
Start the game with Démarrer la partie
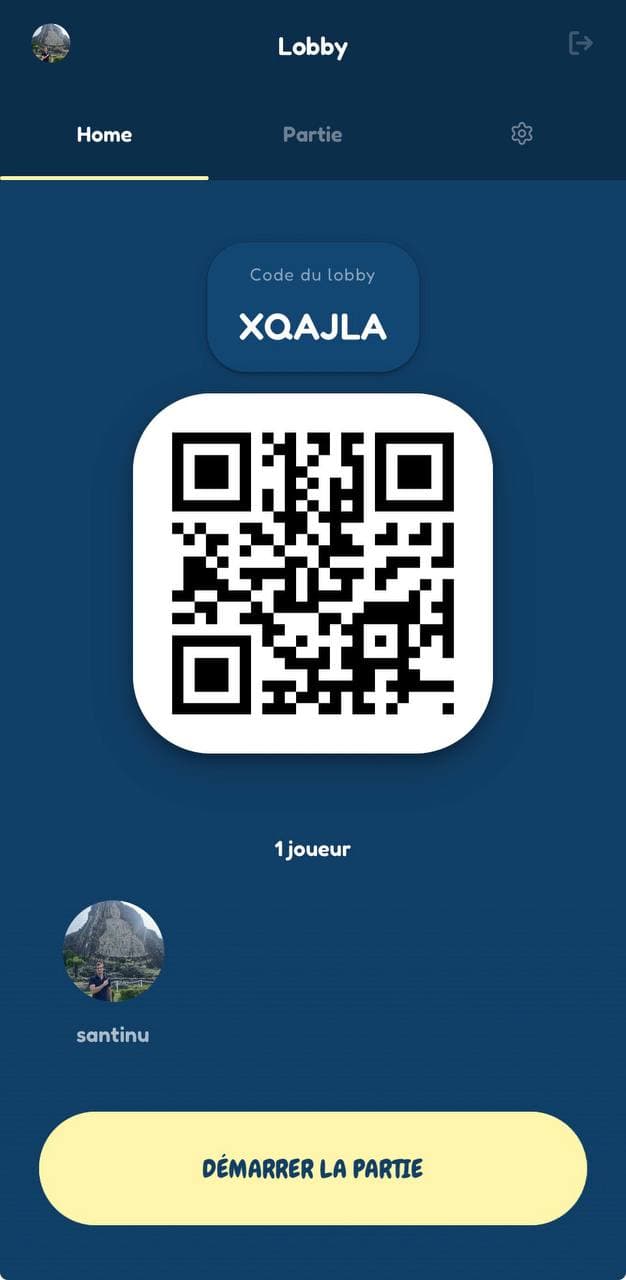click(313, 1168)
